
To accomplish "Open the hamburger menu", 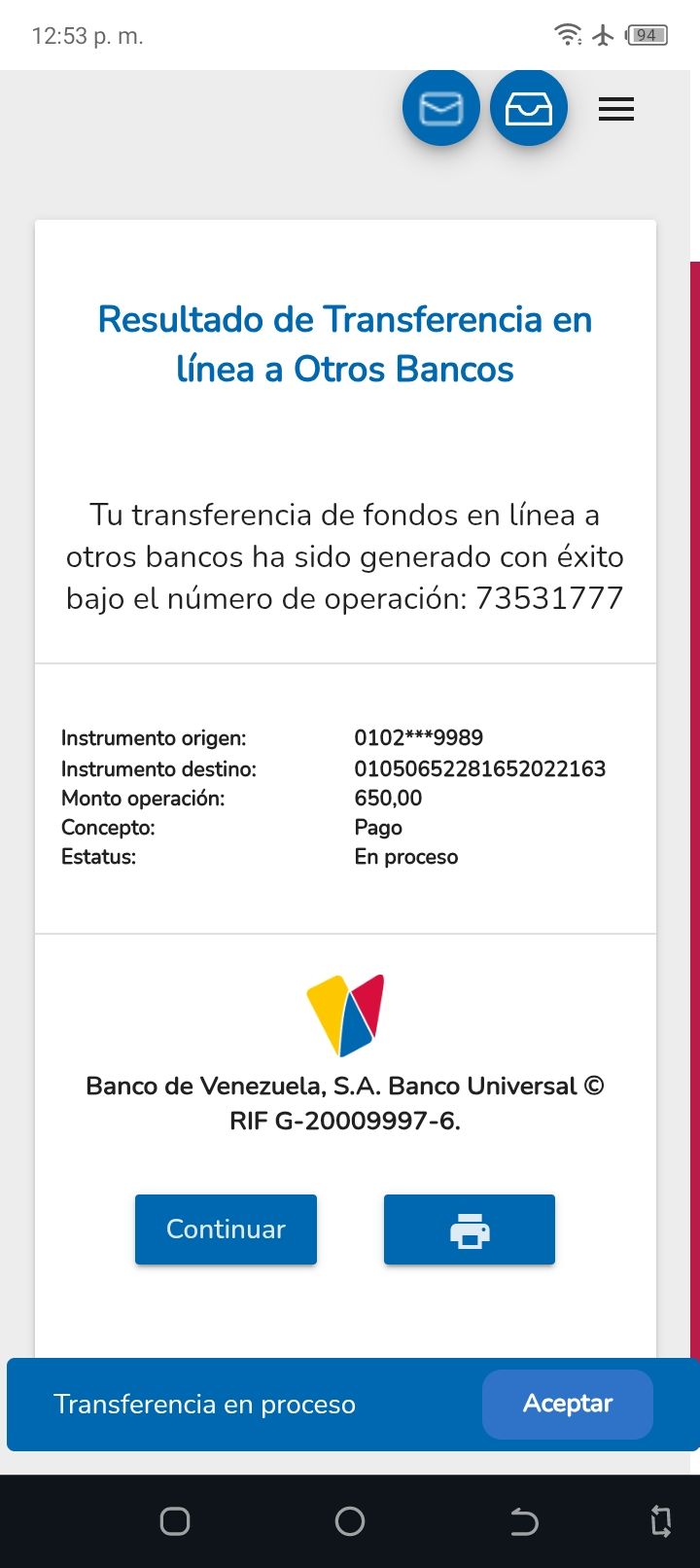I will [616, 109].
